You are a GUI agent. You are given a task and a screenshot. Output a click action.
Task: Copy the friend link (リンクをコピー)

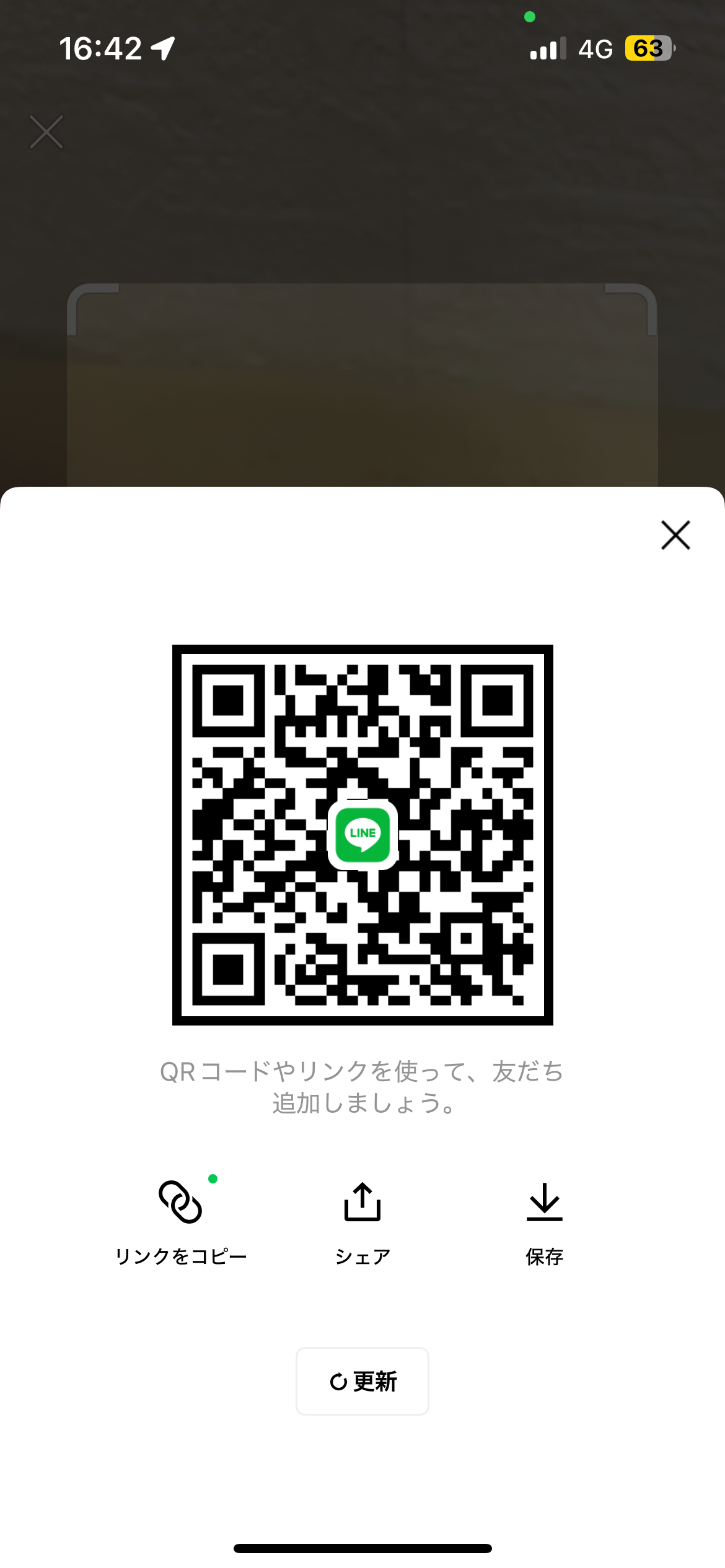(x=180, y=1217)
